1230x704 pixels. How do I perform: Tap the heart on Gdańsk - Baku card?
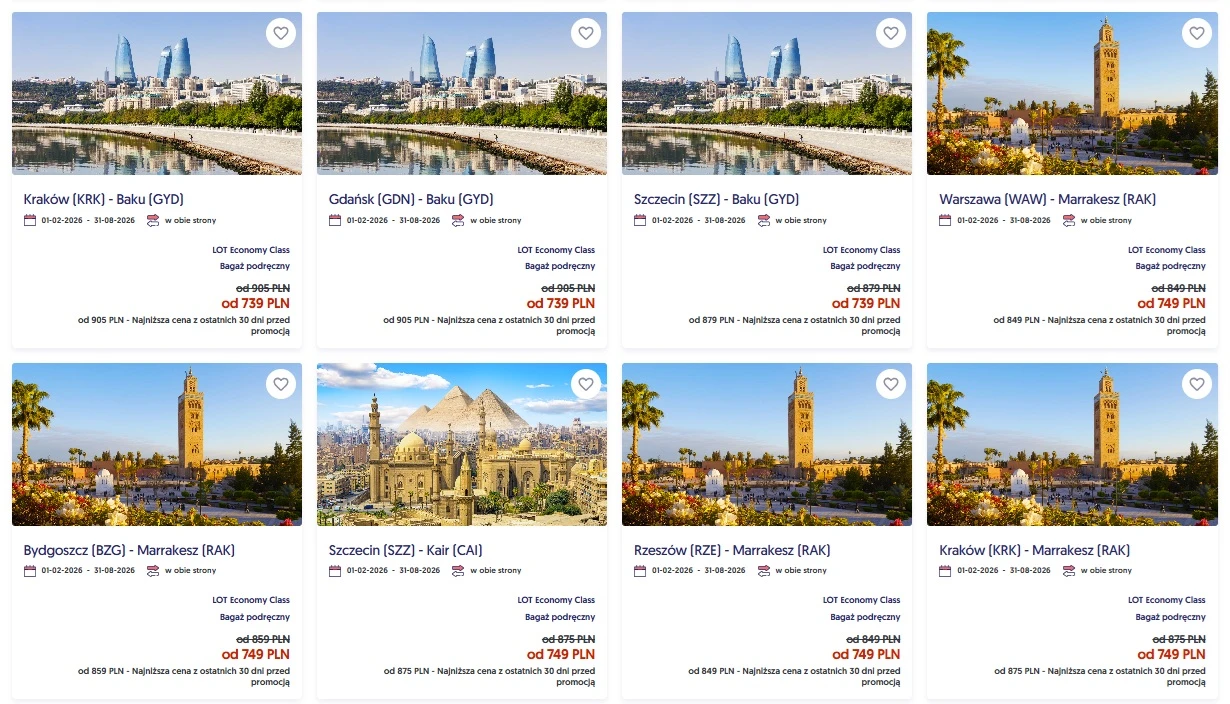tap(586, 33)
